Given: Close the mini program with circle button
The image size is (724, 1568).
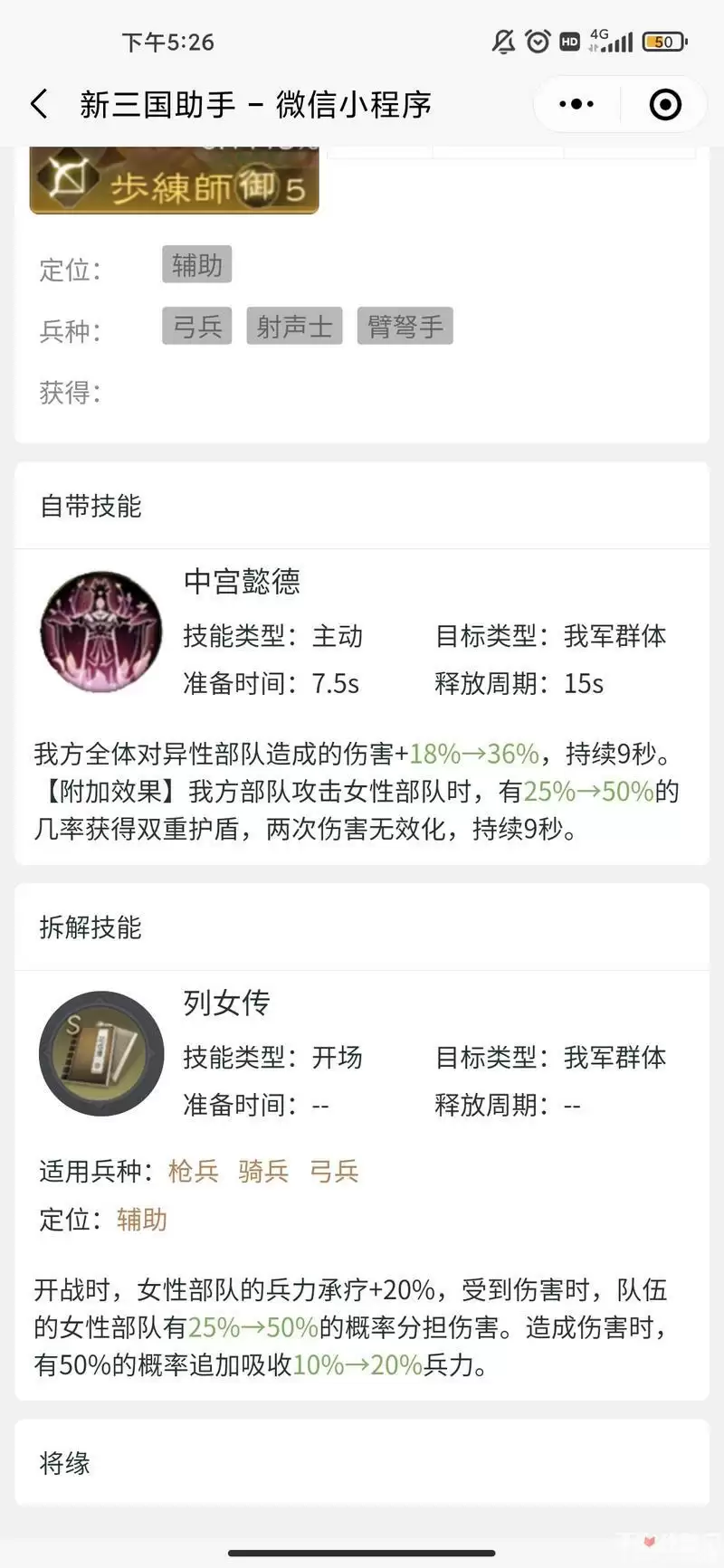Looking at the screenshot, I should (665, 104).
